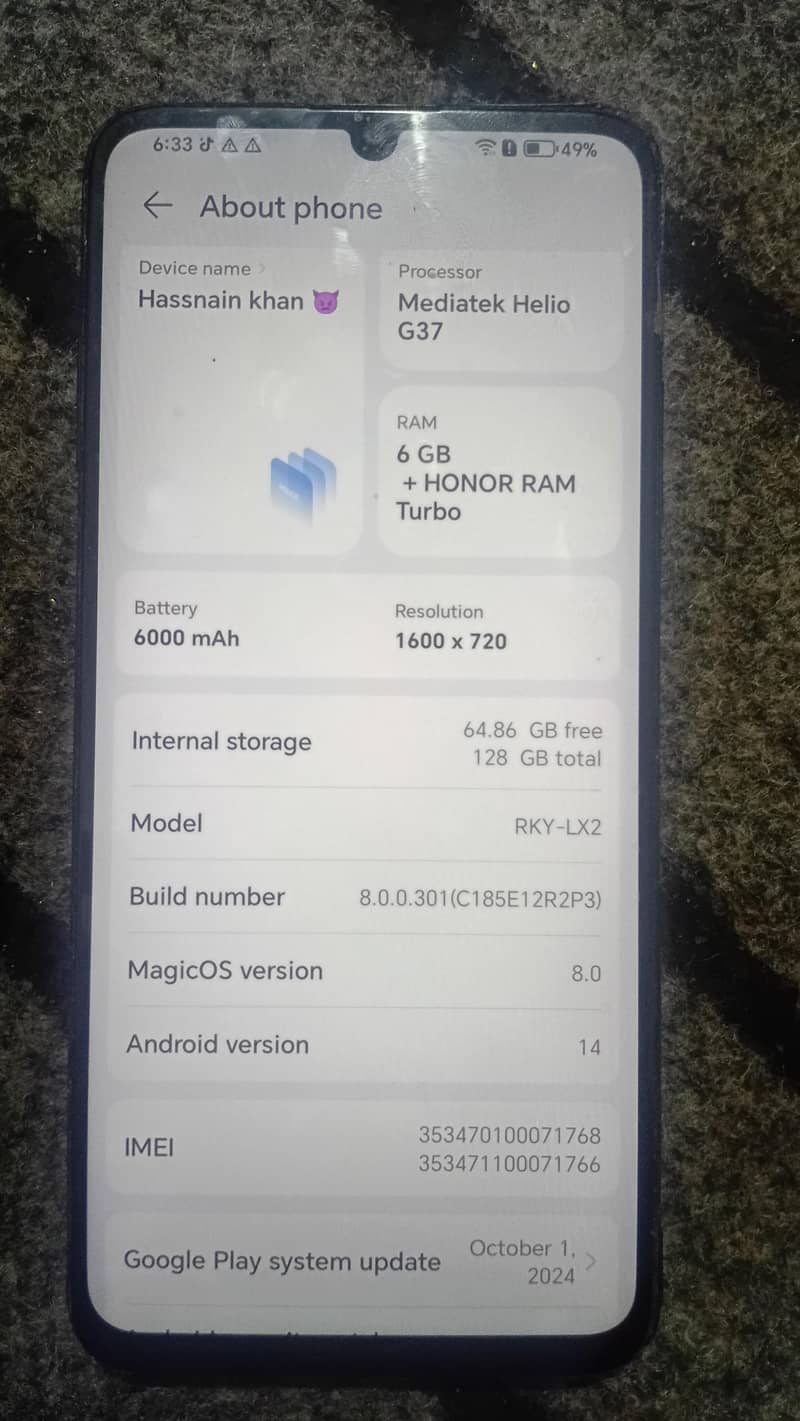Open the HONOR RAM Turbo card
This screenshot has width=800, height=1421.
(x=497, y=471)
